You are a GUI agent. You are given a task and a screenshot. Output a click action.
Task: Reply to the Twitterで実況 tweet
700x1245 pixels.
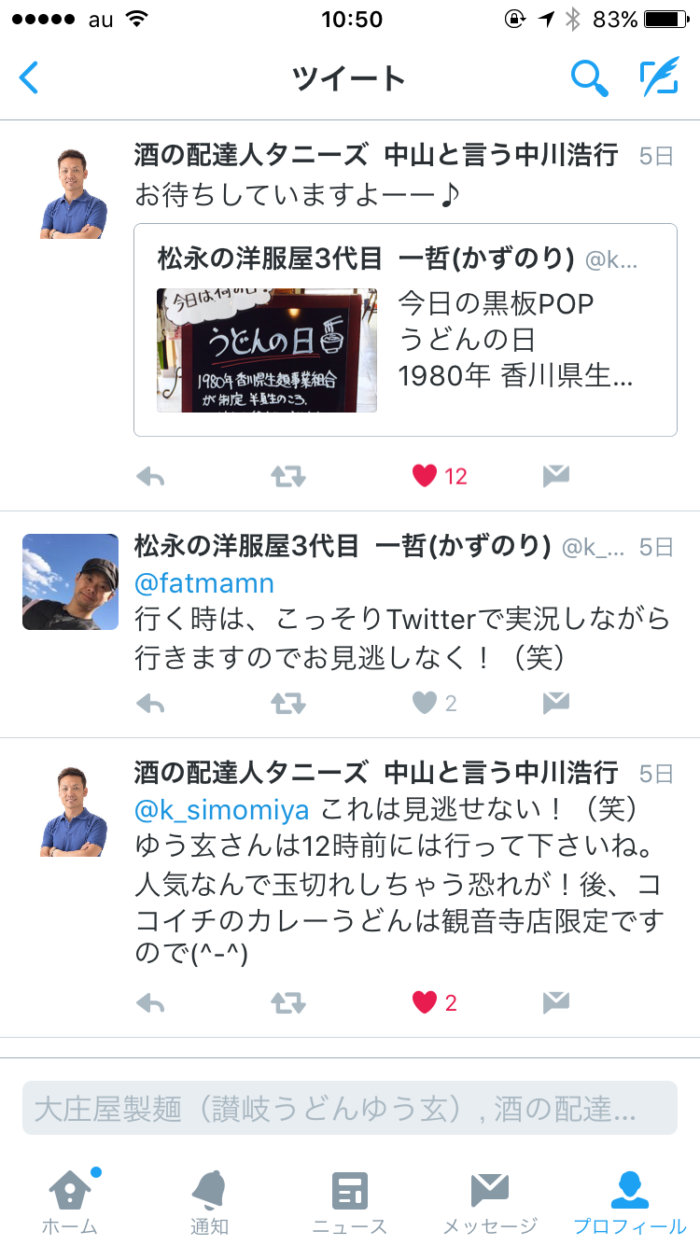[150, 704]
